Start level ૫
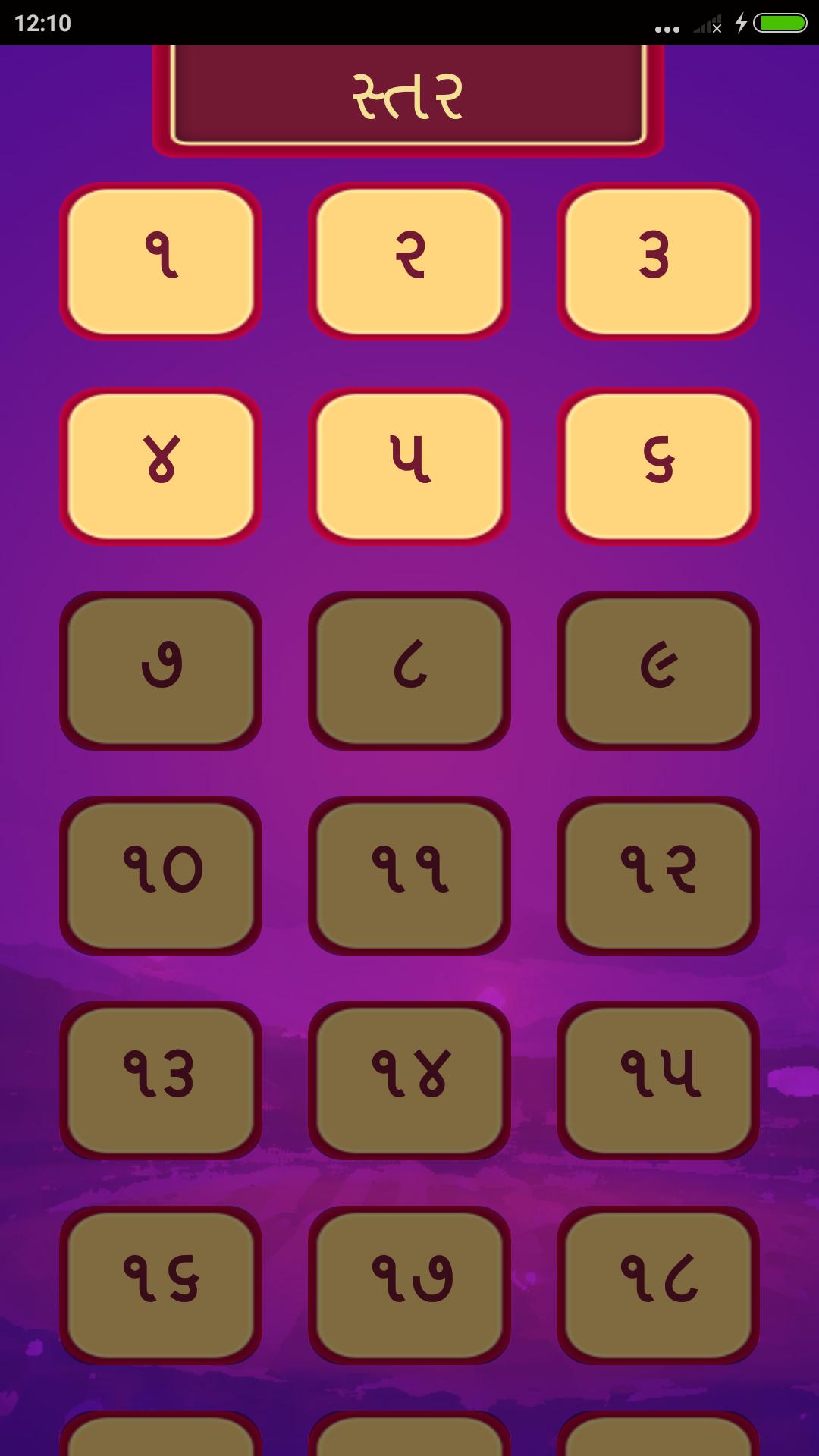The image size is (819, 1456). (x=409, y=466)
